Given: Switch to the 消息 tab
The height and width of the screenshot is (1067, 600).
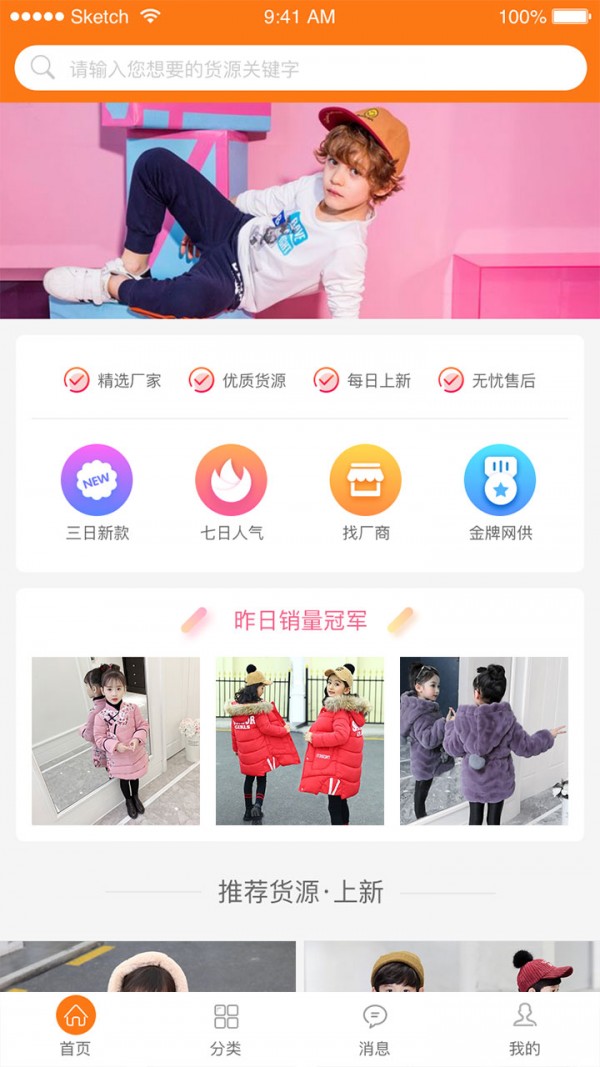Looking at the screenshot, I should click(x=375, y=1028).
